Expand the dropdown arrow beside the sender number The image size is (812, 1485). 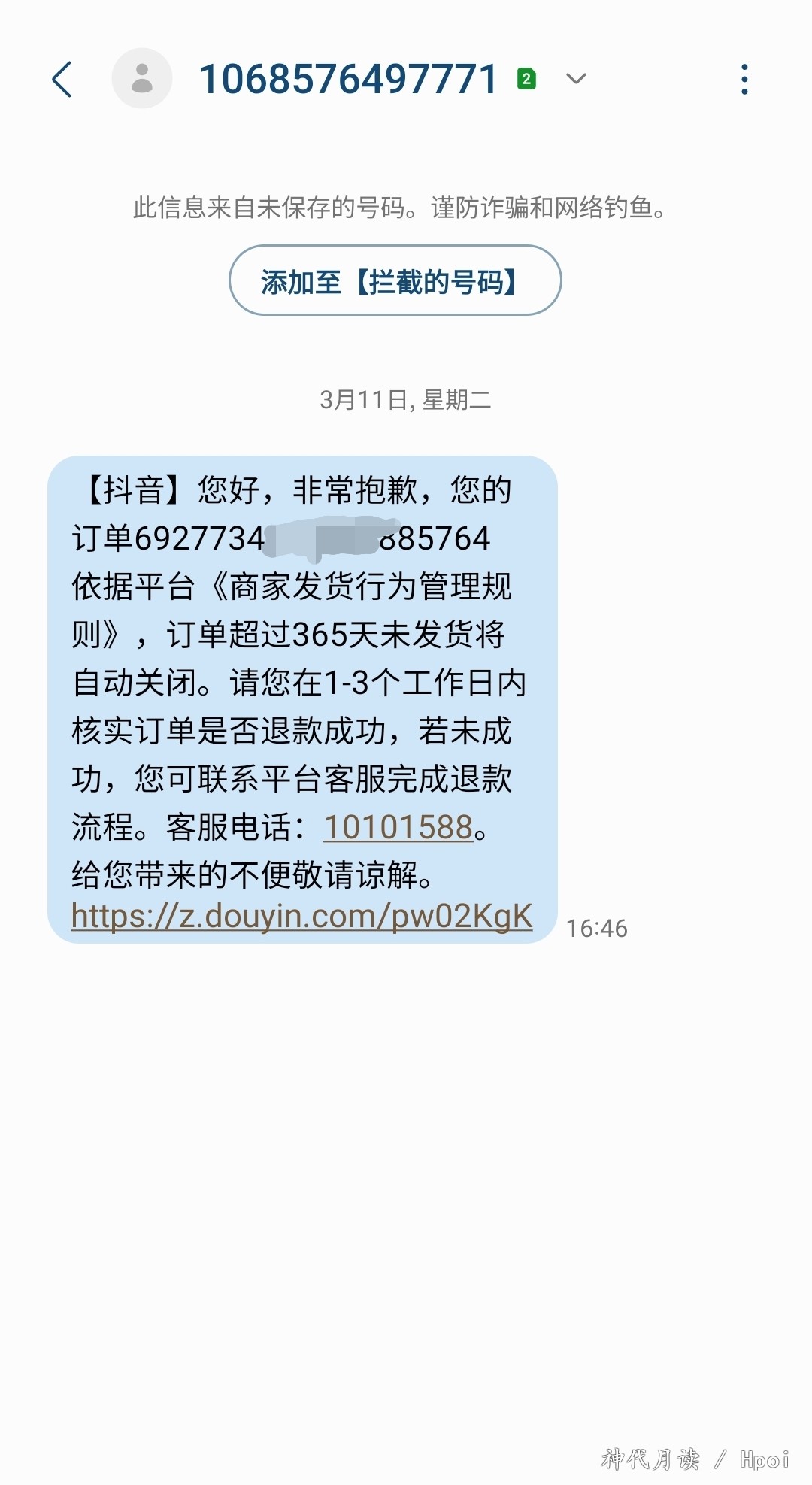[576, 79]
